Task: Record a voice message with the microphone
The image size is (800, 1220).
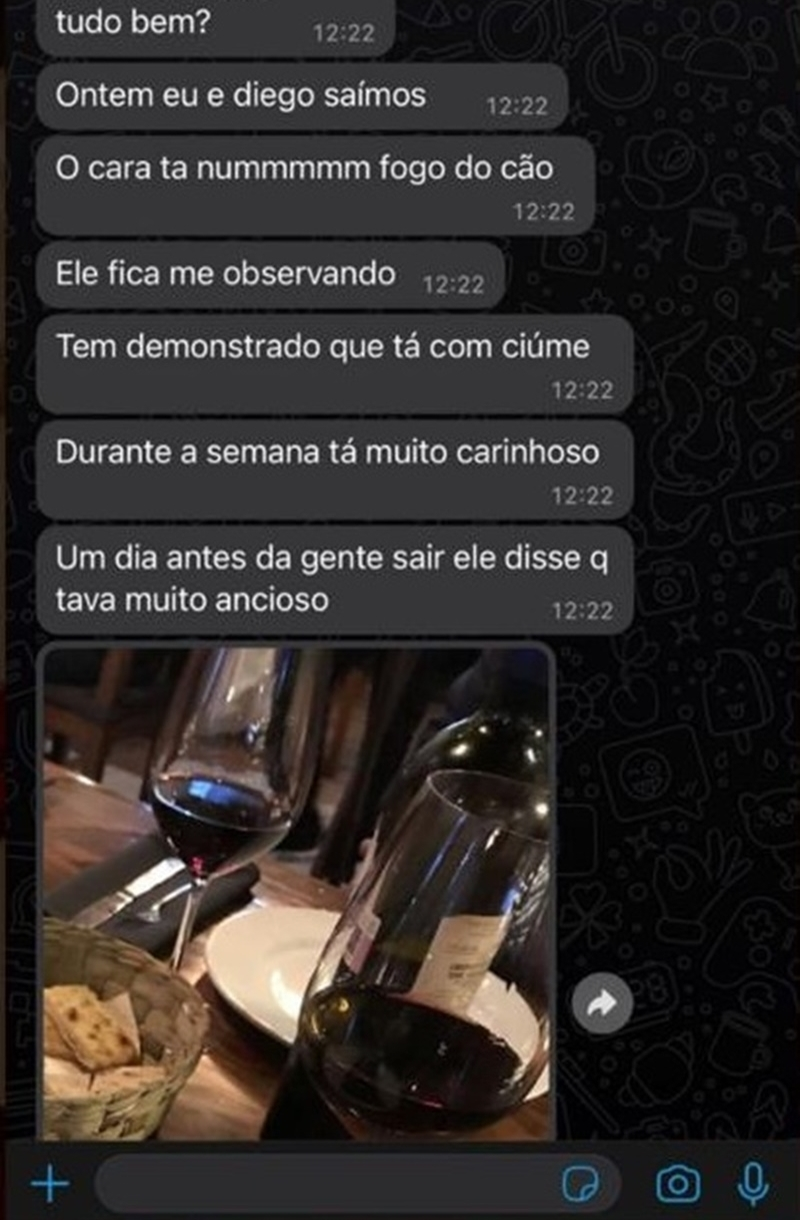Action: pyautogui.click(x=752, y=1186)
